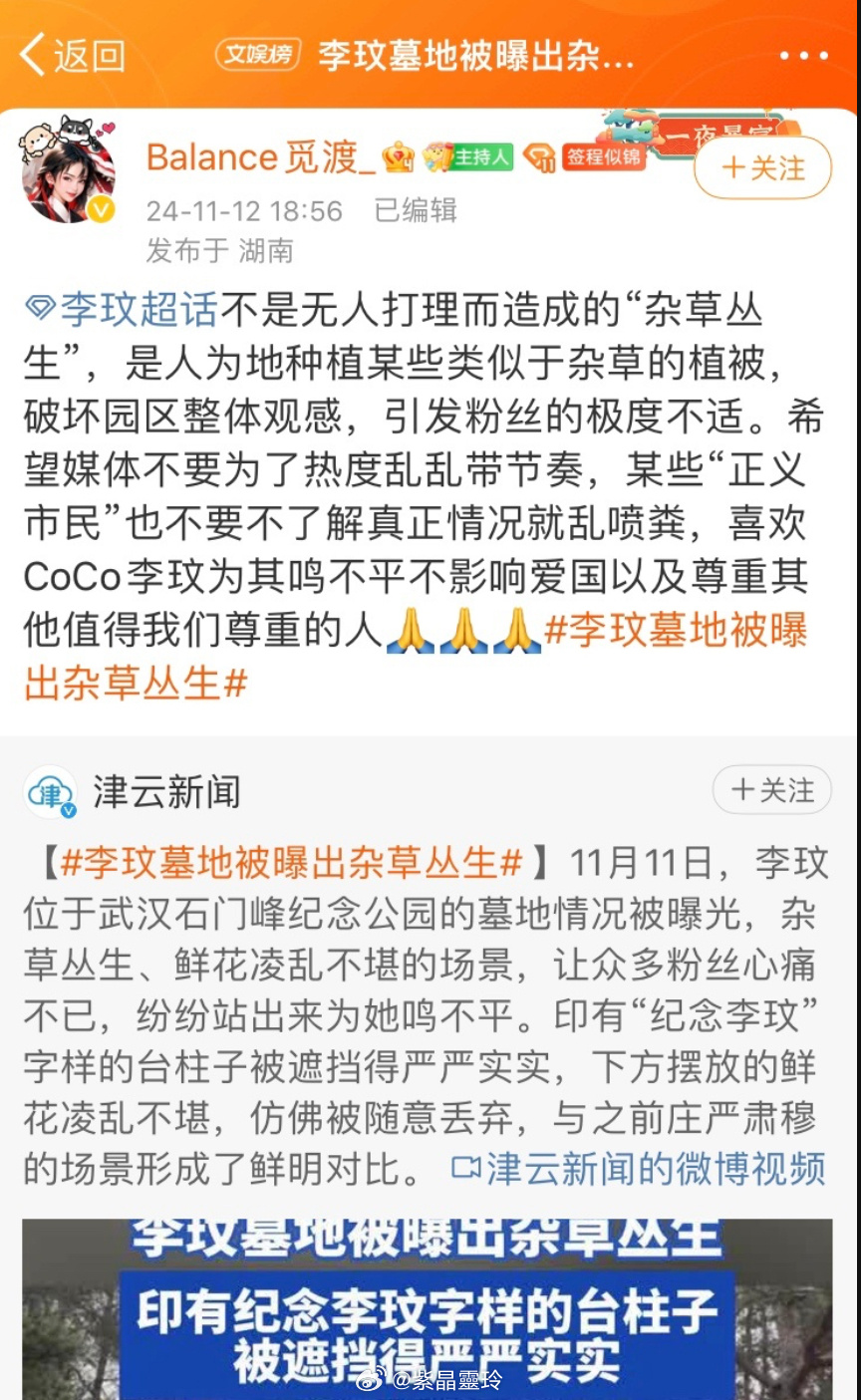Open 津云新闻 account avatar
This screenshot has width=861, height=1400.
point(50,792)
